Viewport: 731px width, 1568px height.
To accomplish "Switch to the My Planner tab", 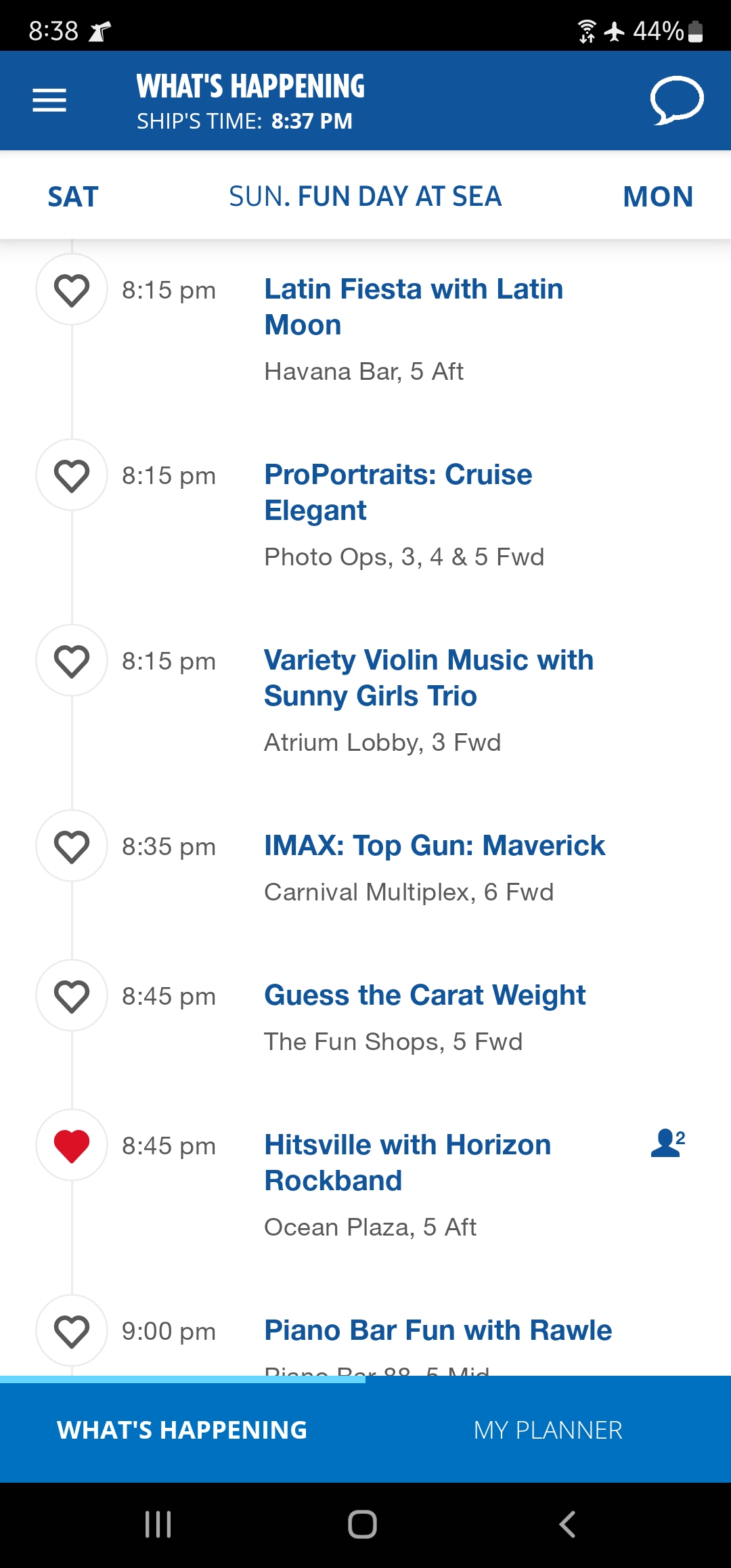I will pos(548,1430).
